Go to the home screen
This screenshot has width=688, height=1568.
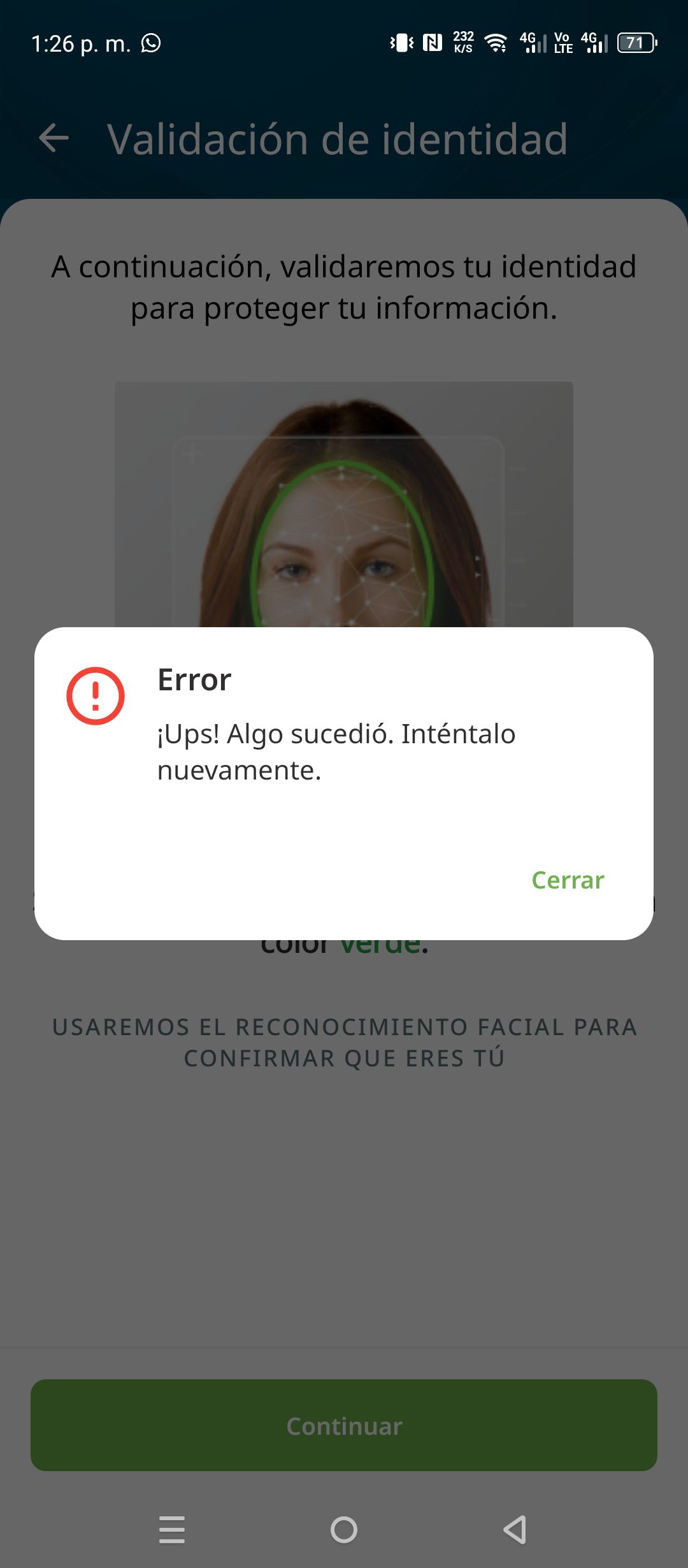click(344, 1530)
